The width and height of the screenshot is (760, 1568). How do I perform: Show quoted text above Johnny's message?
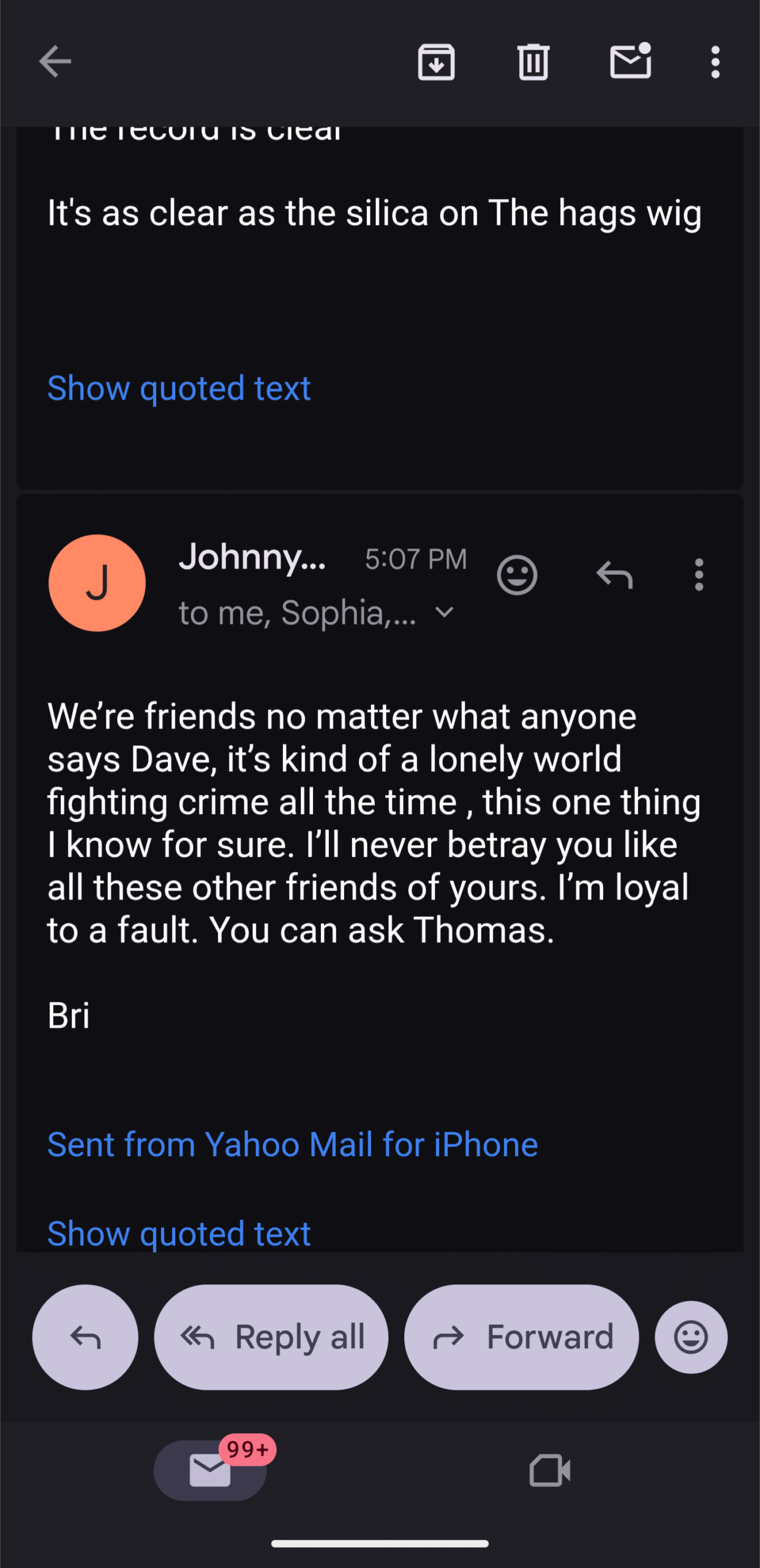coord(179,388)
